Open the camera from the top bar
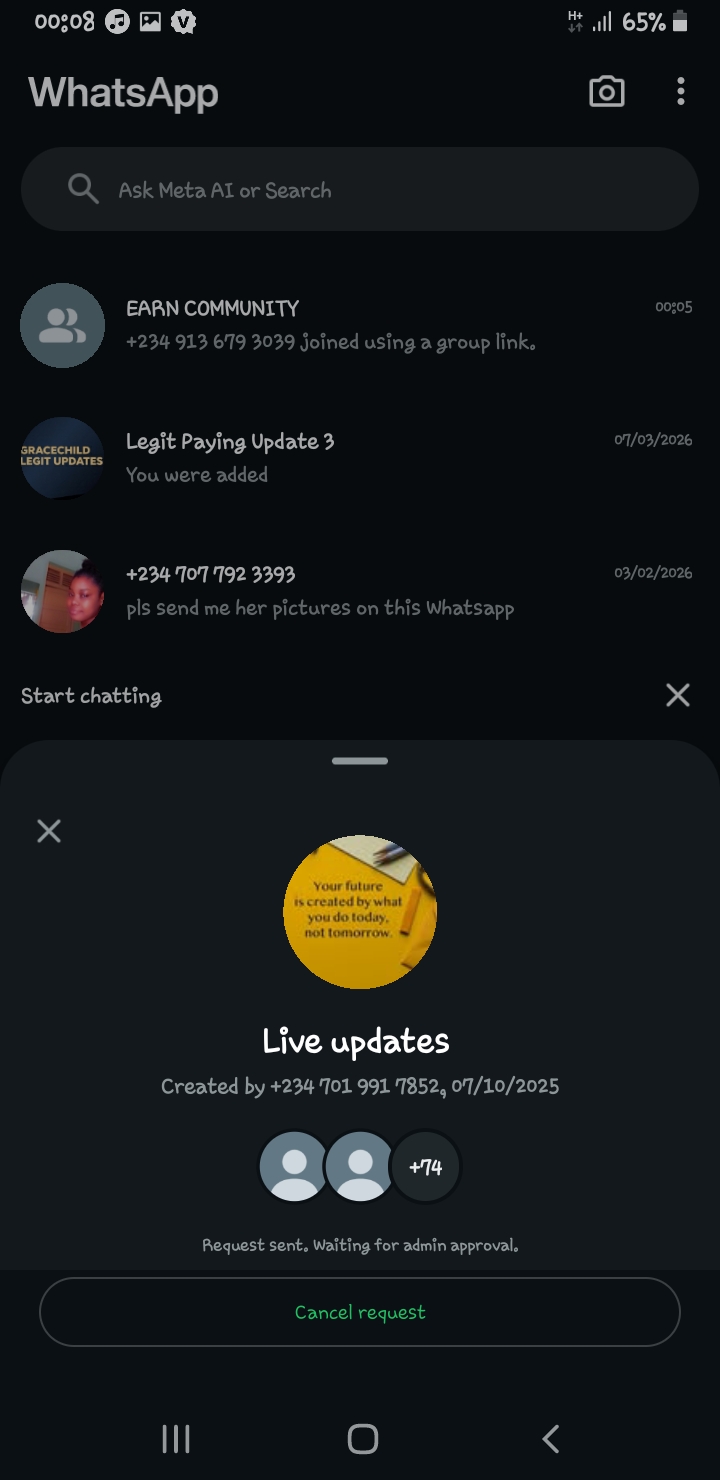This screenshot has height=1480, width=720. point(606,92)
